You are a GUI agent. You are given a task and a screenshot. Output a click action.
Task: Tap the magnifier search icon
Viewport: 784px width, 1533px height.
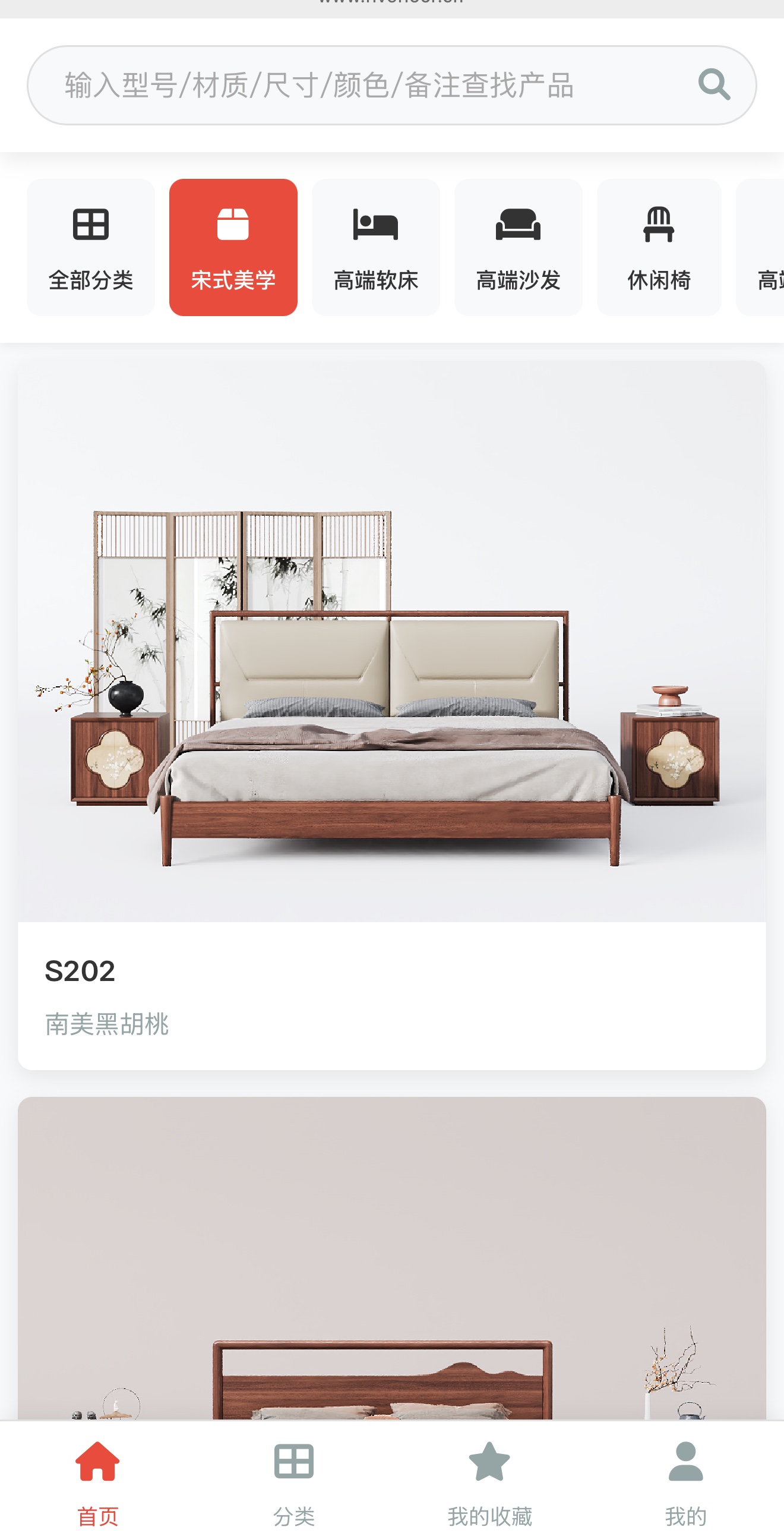click(x=713, y=84)
